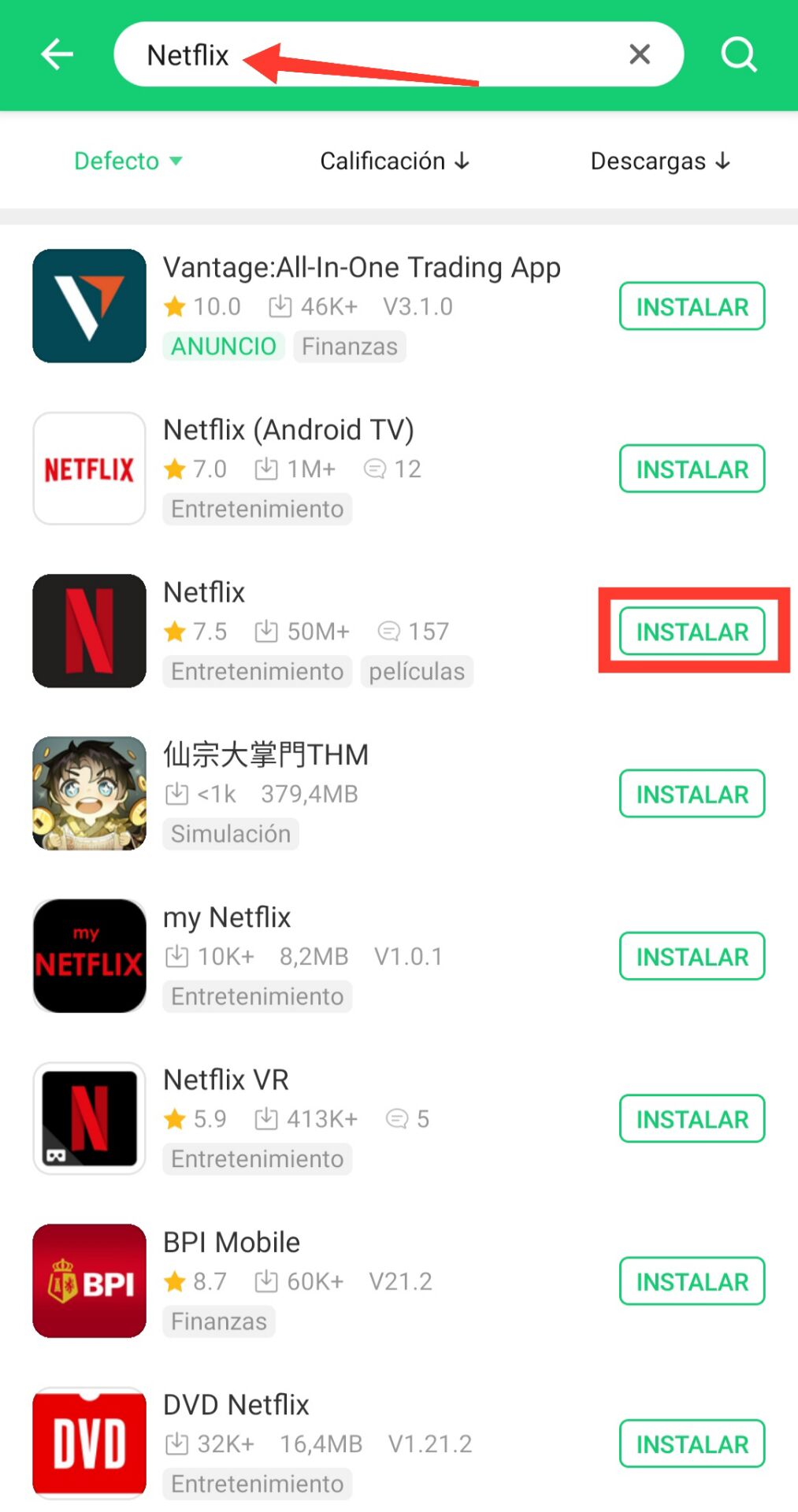The image size is (798, 1512).
Task: Clear the search field with the X
Action: (639, 54)
